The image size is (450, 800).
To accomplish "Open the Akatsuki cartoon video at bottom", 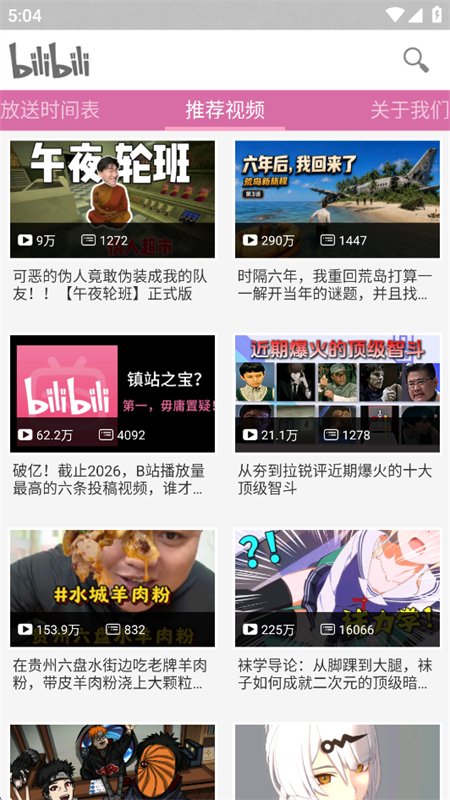I will [112, 762].
